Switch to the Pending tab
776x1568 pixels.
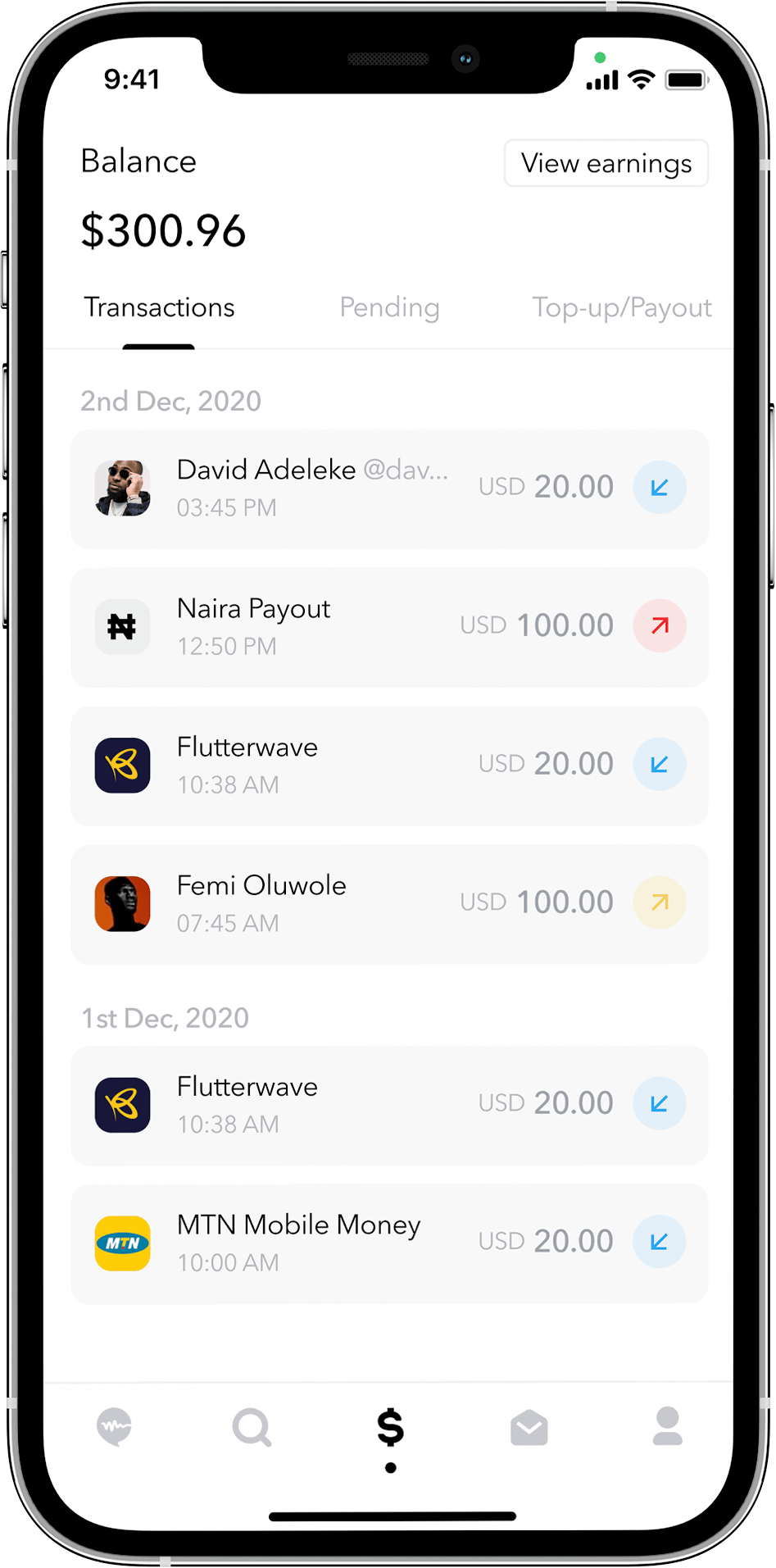[x=389, y=307]
